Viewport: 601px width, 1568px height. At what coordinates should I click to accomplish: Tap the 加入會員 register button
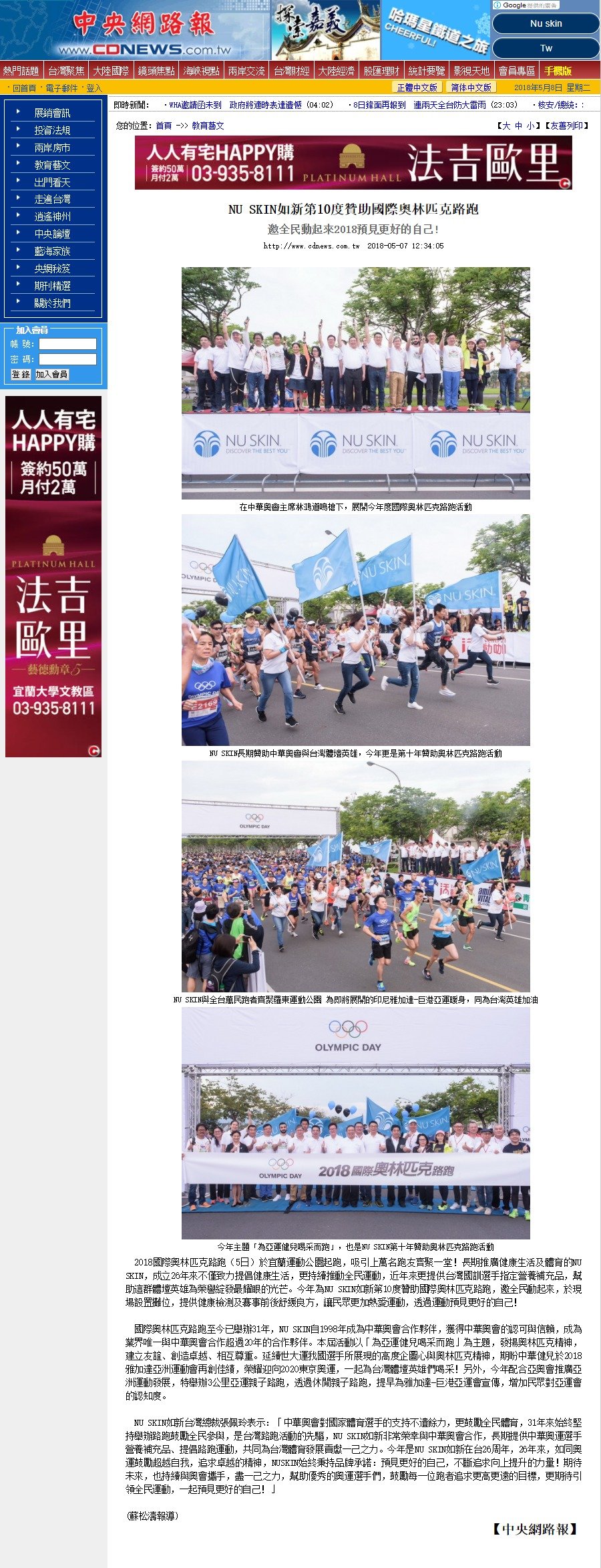51,375
